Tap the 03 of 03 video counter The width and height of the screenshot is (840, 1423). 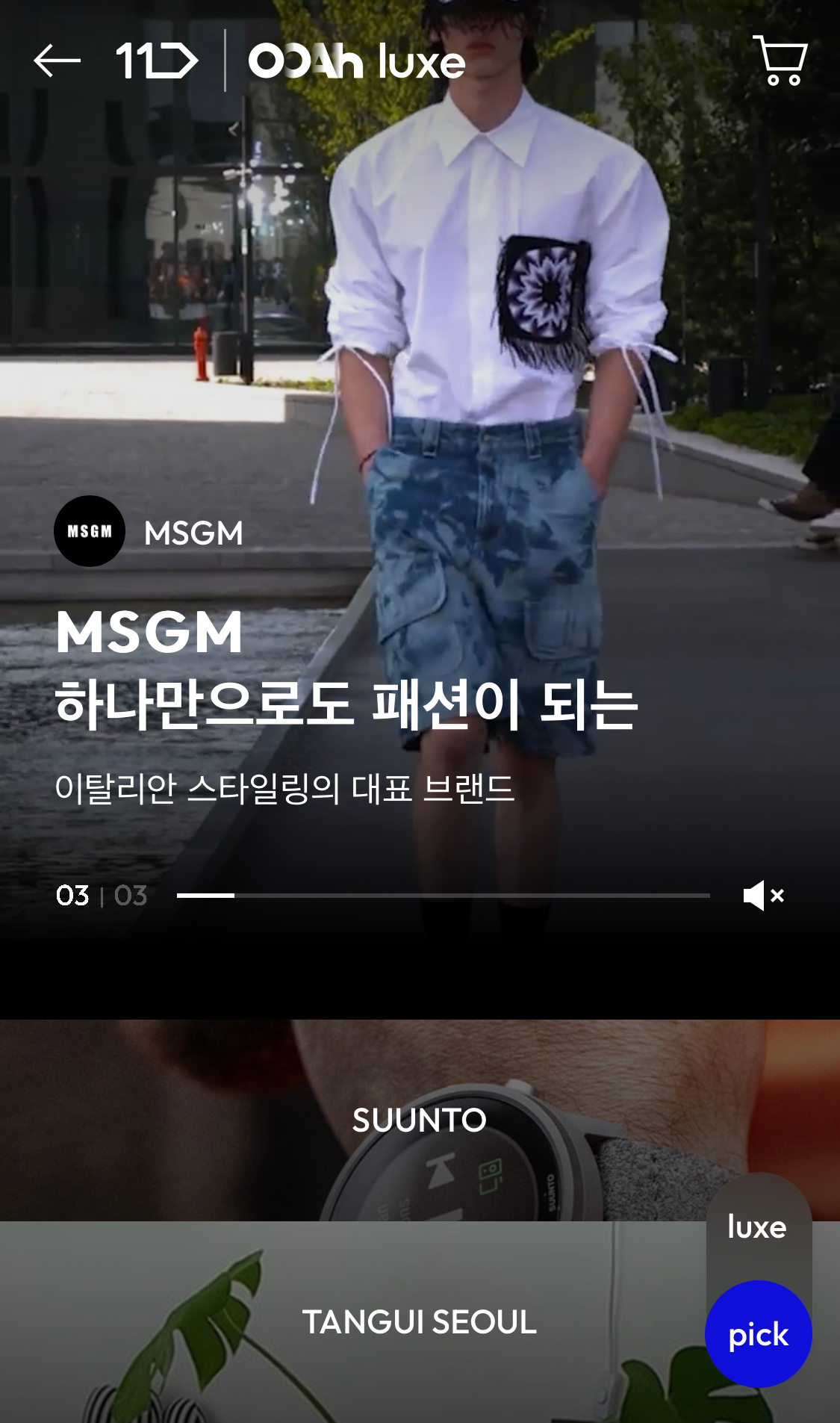point(101,896)
